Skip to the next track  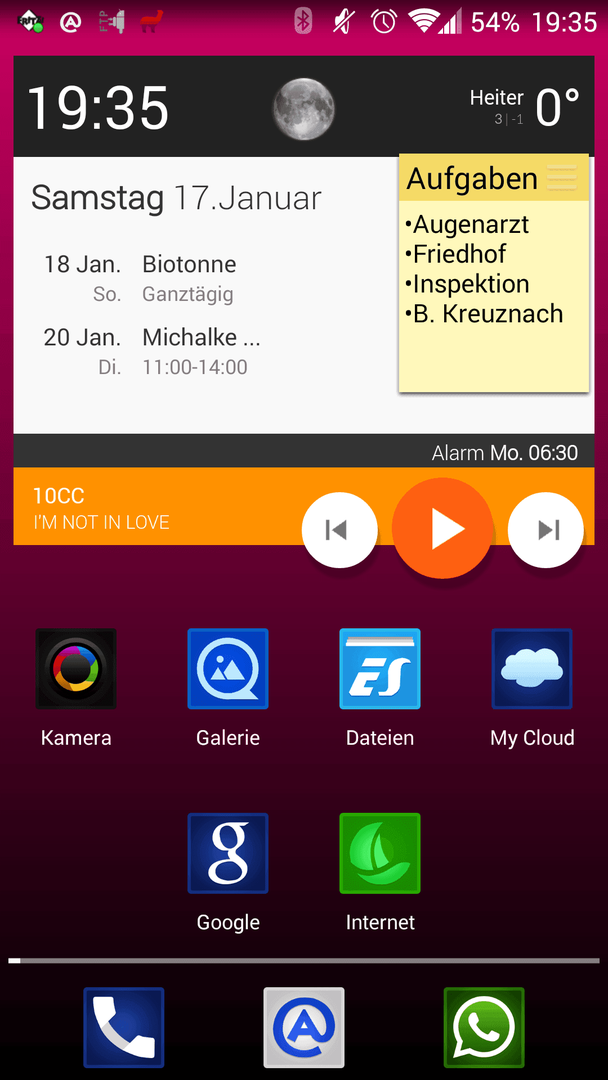(545, 530)
